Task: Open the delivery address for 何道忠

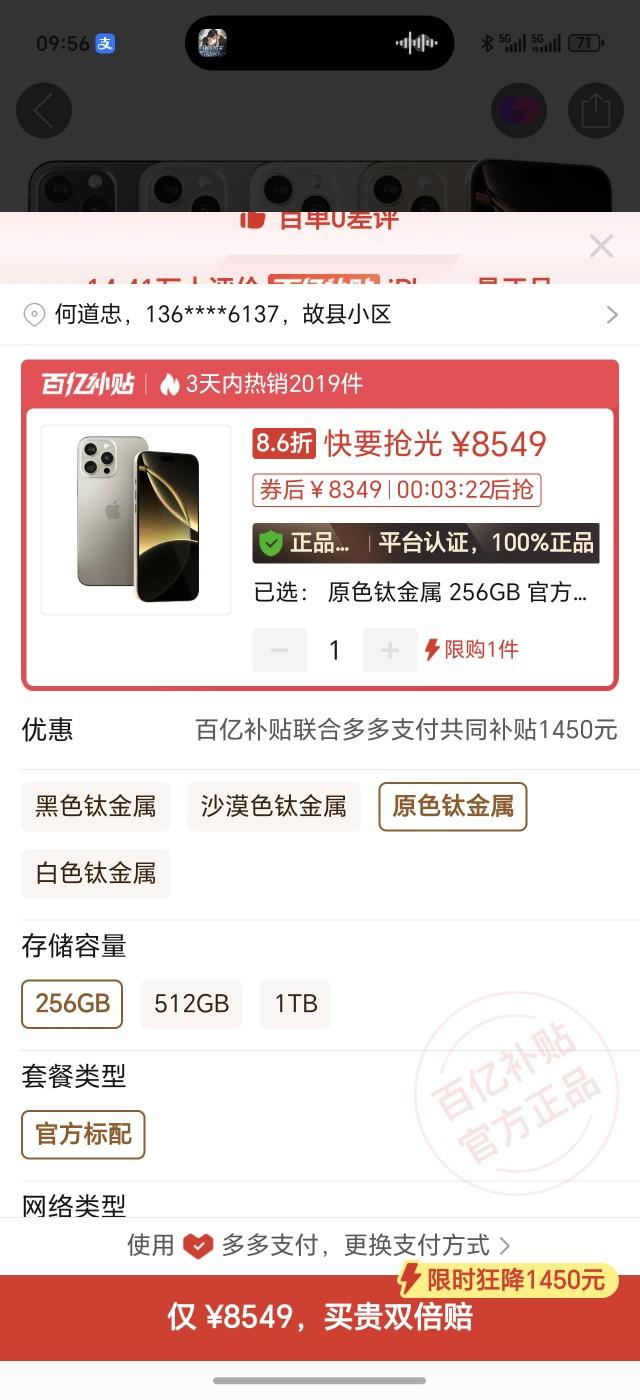Action: click(320, 315)
